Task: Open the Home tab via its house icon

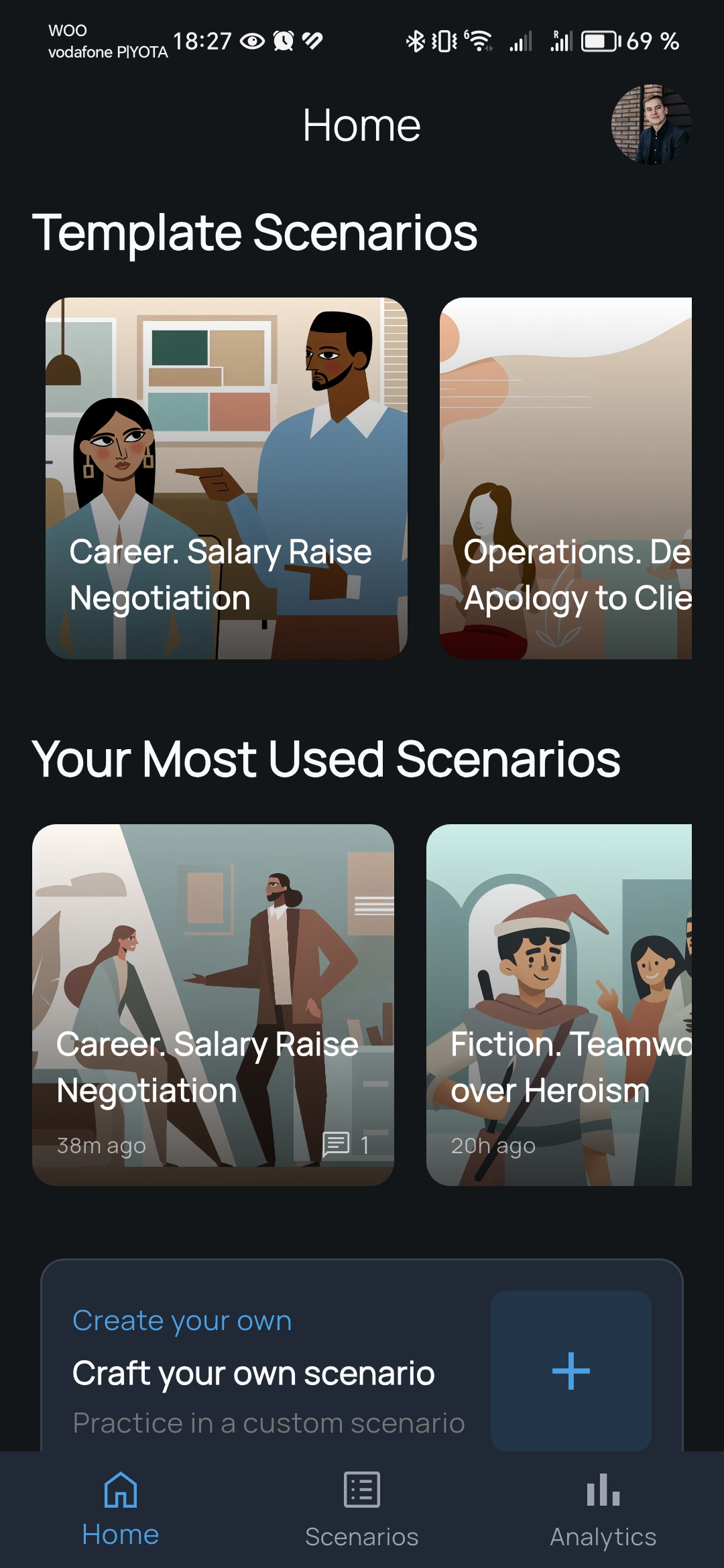Action: coord(121,1491)
